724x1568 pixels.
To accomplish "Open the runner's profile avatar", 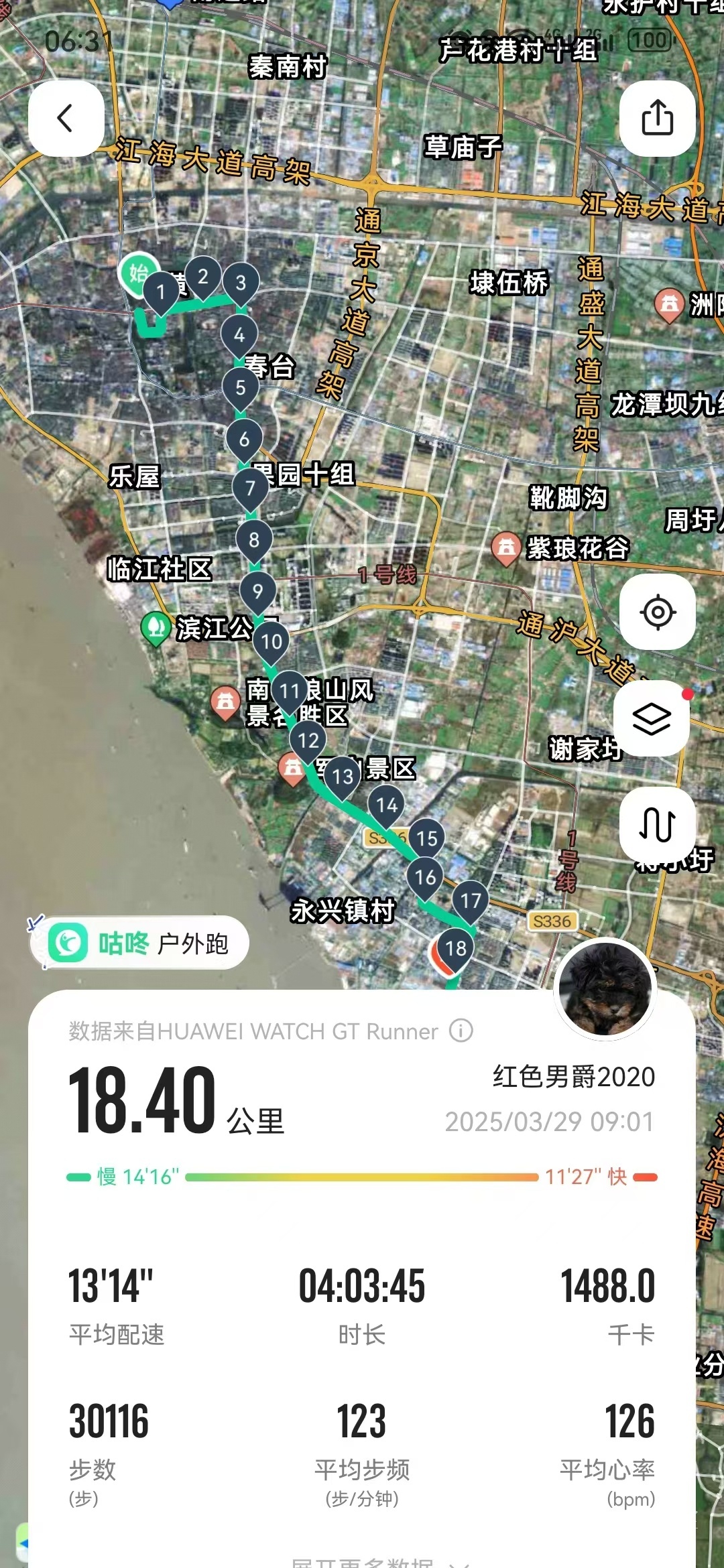I will [x=605, y=988].
